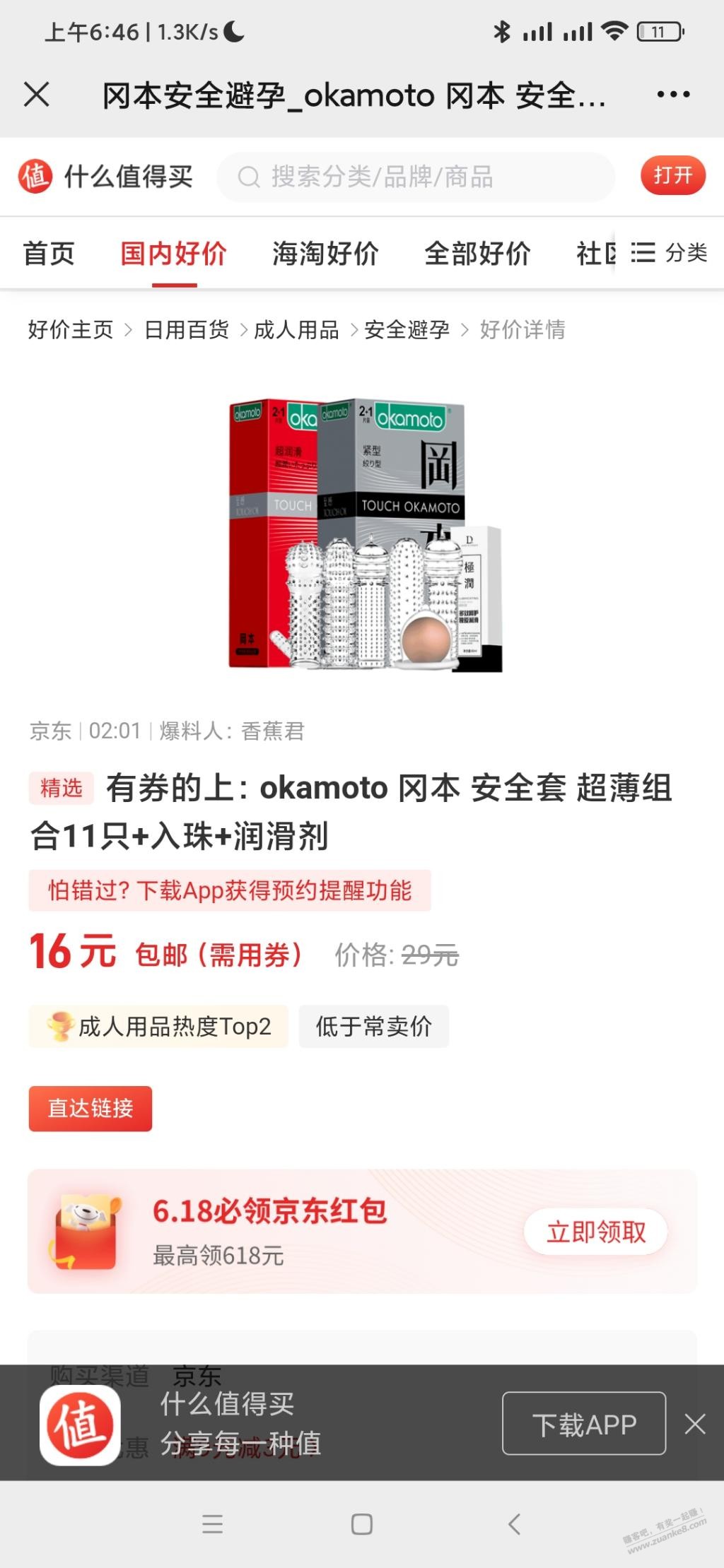Tap the 直达链接 button
Viewport: 724px width, 1568px height.
pyautogui.click(x=90, y=1108)
